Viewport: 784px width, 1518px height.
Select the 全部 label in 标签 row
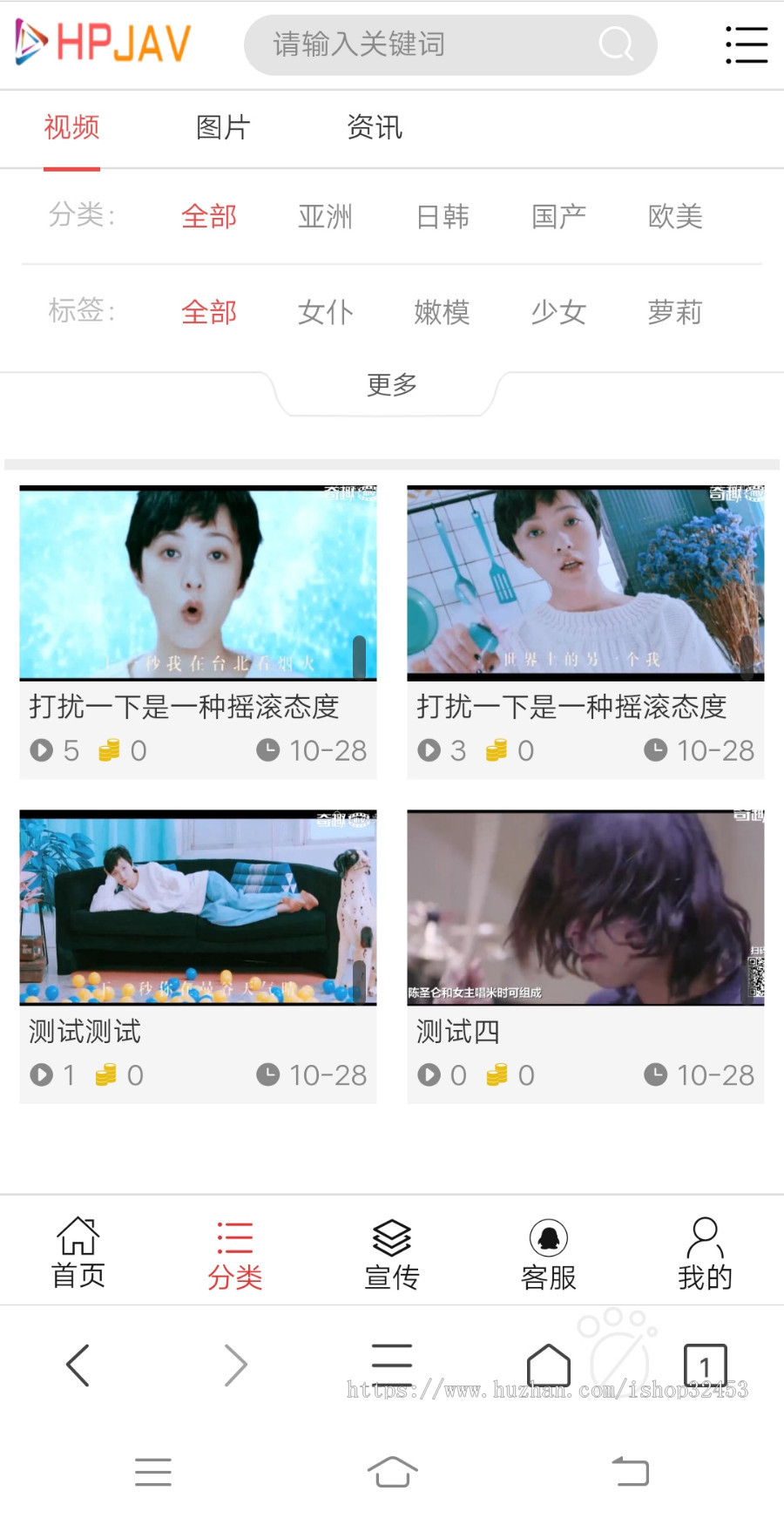209,312
